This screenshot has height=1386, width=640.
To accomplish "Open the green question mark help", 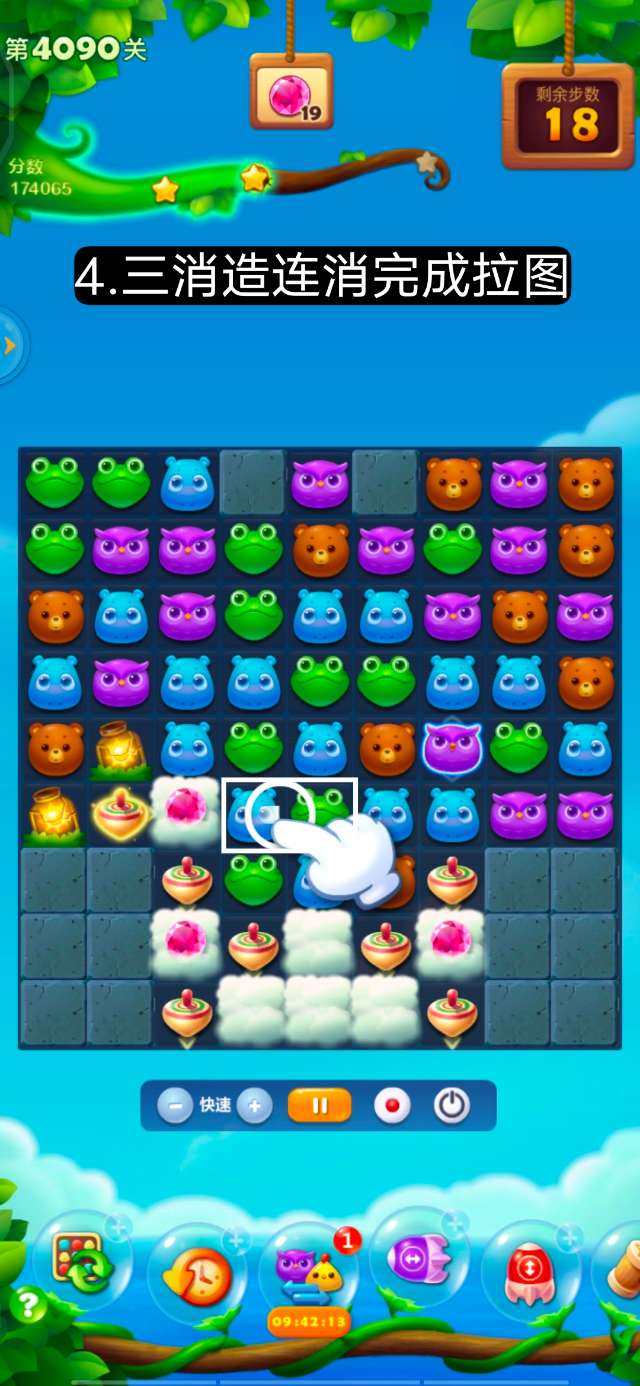I will (x=27, y=1305).
